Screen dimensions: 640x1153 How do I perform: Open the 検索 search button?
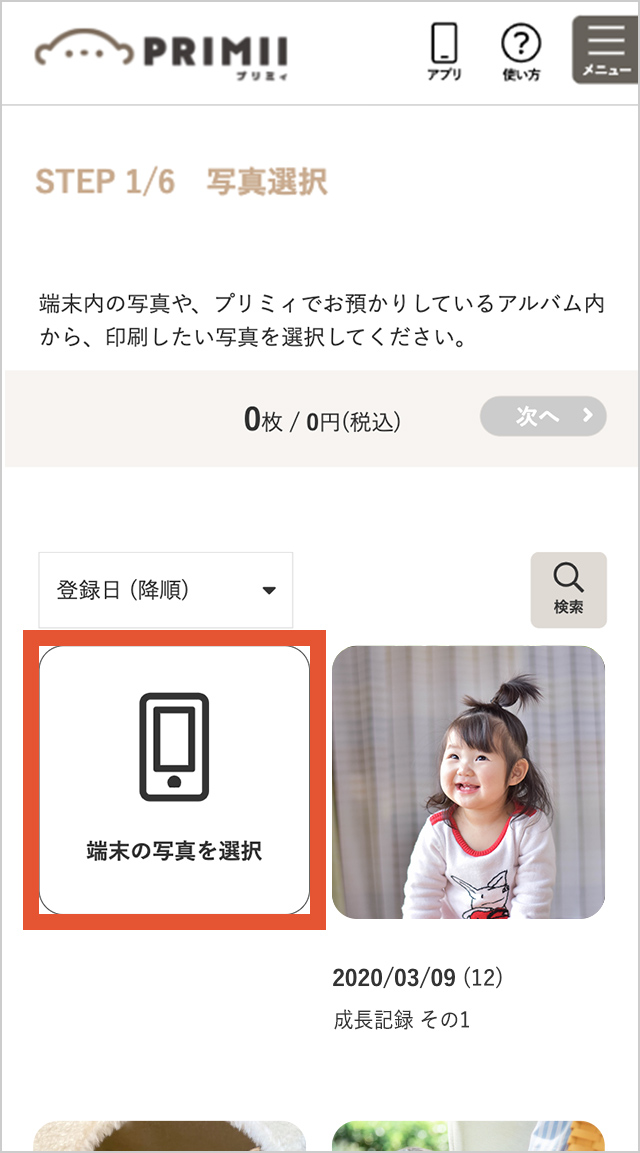(568, 590)
